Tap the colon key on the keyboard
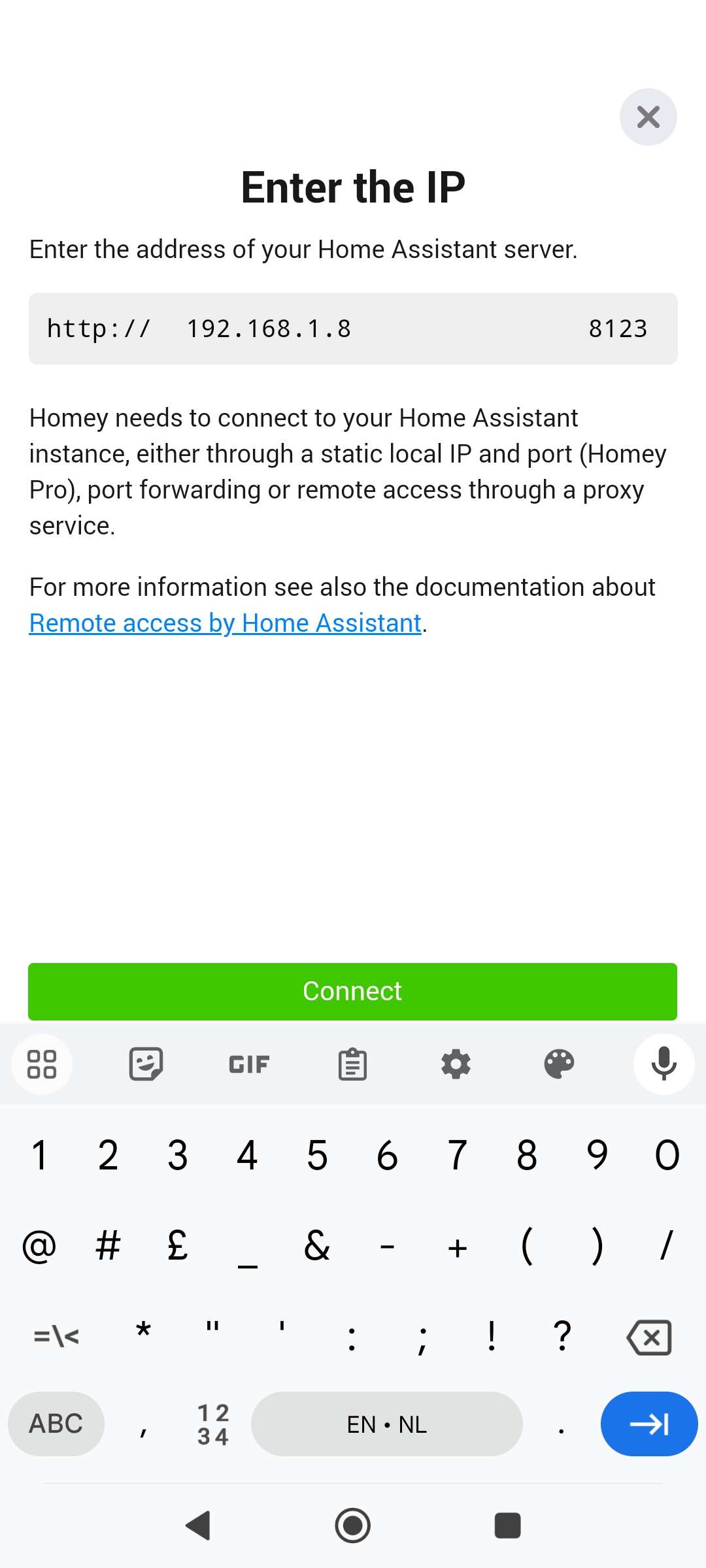This screenshot has width=706, height=1568. pyautogui.click(x=352, y=1337)
